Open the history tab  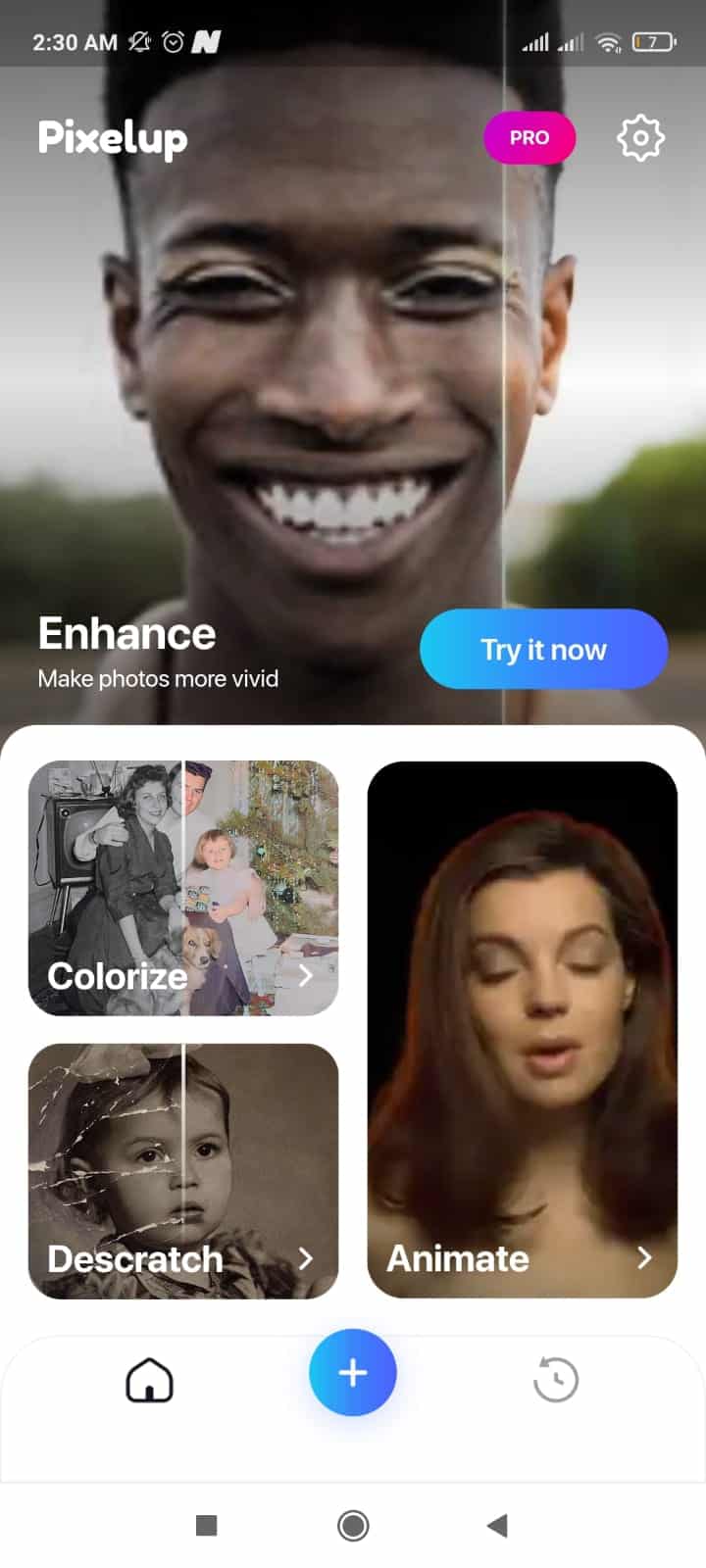555,1381
